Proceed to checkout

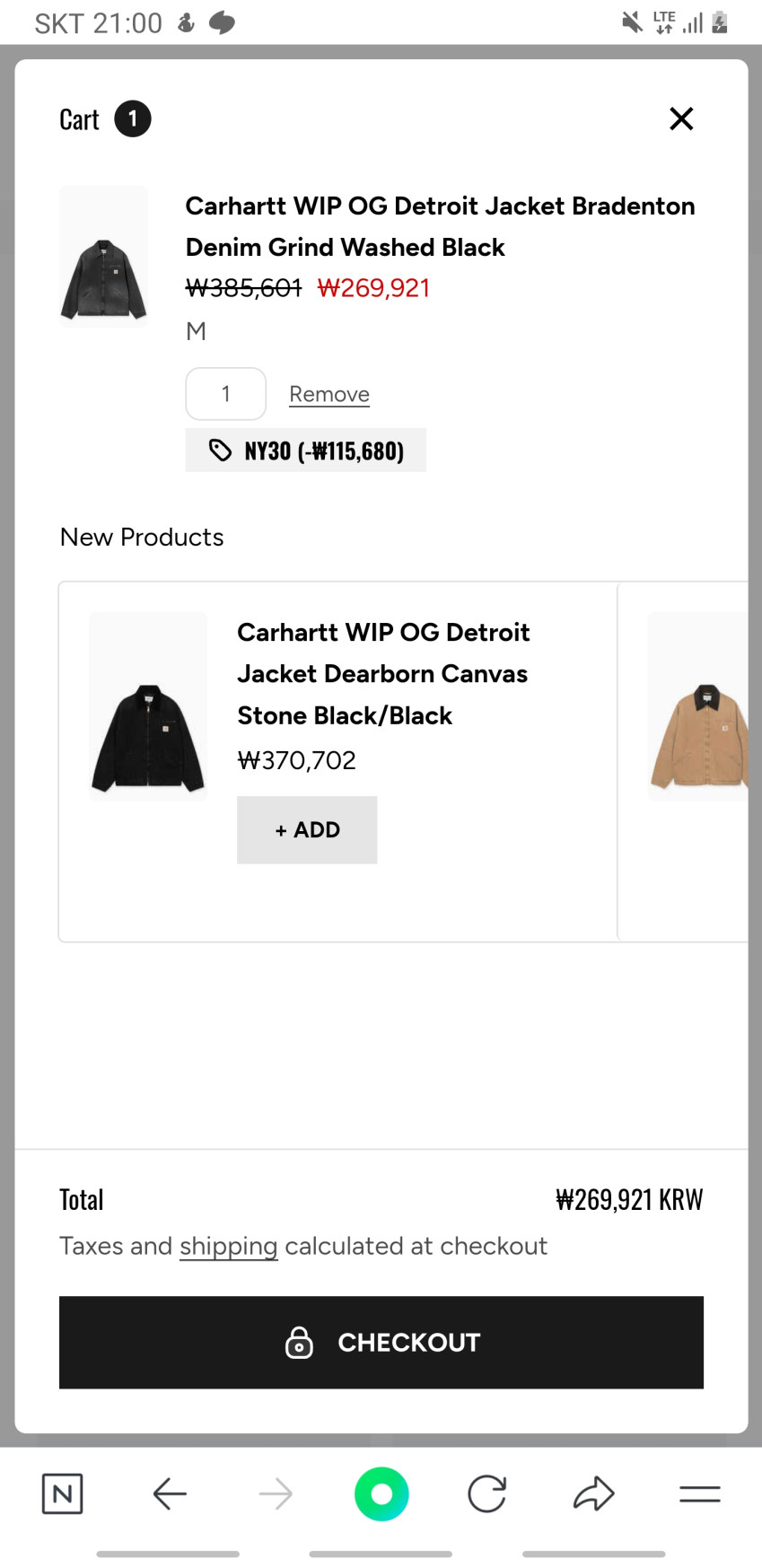tap(381, 1343)
